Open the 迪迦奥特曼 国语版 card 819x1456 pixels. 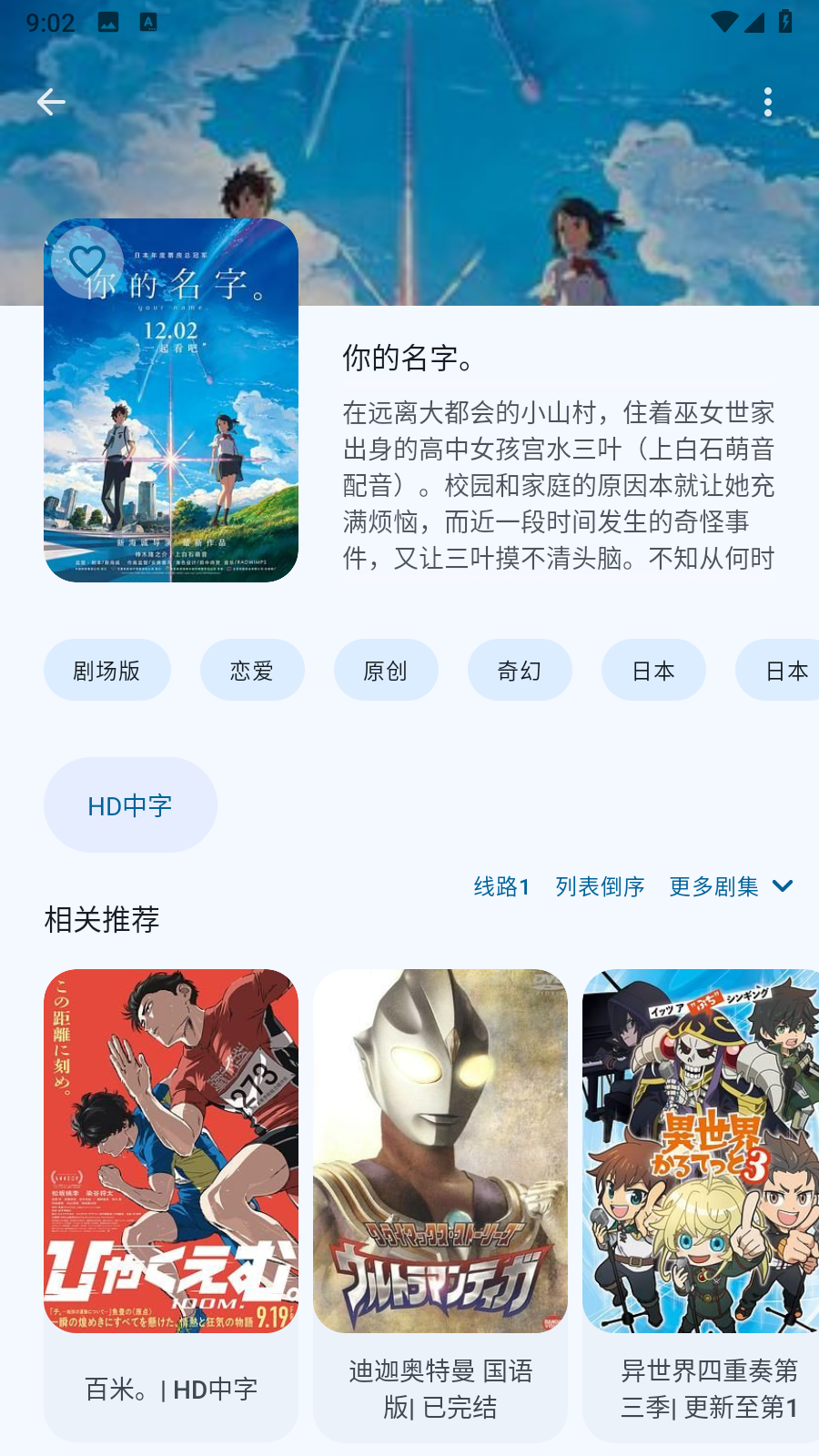[440, 1201]
